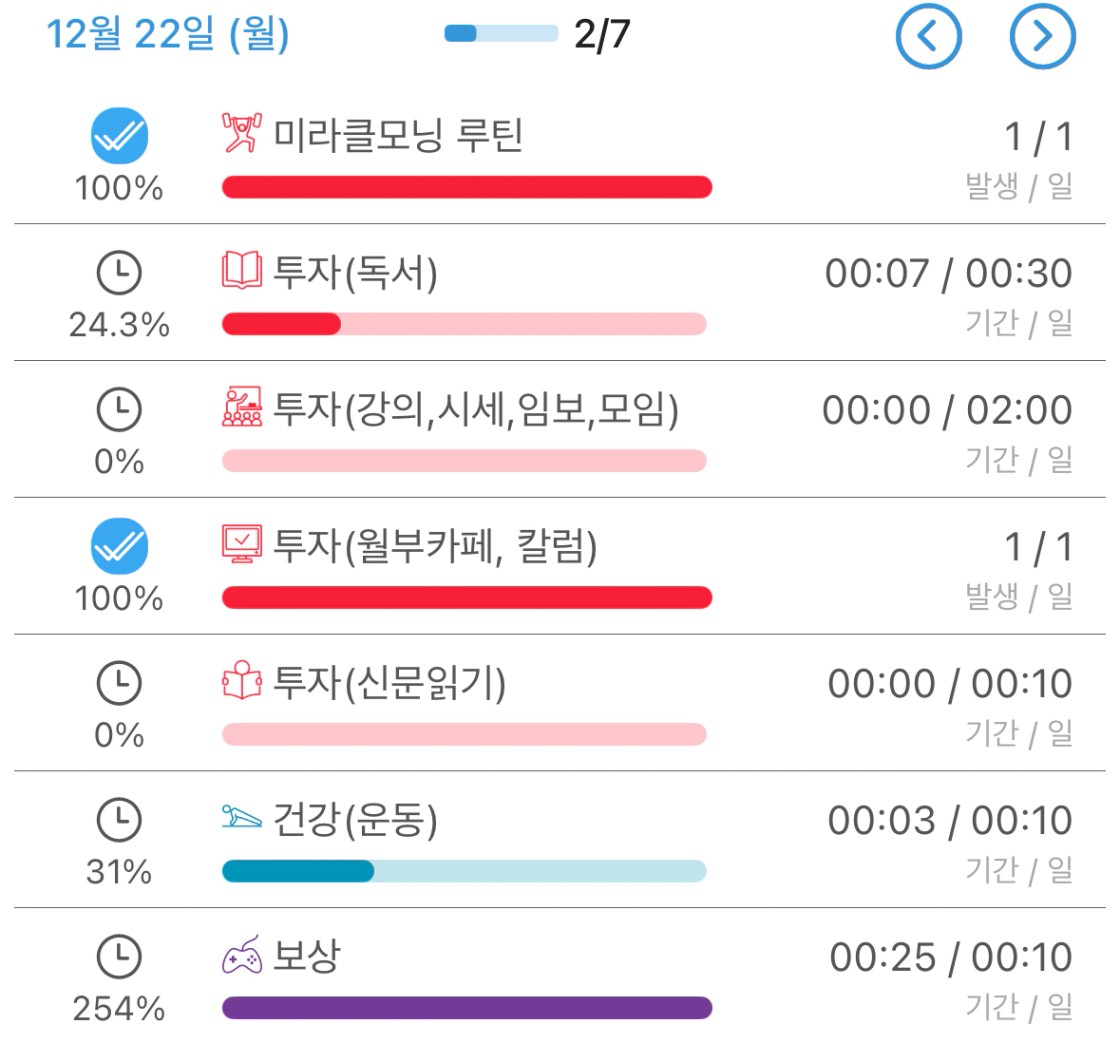
Task: Open the 투자(독서) habit row
Action: pyautogui.click(x=355, y=273)
